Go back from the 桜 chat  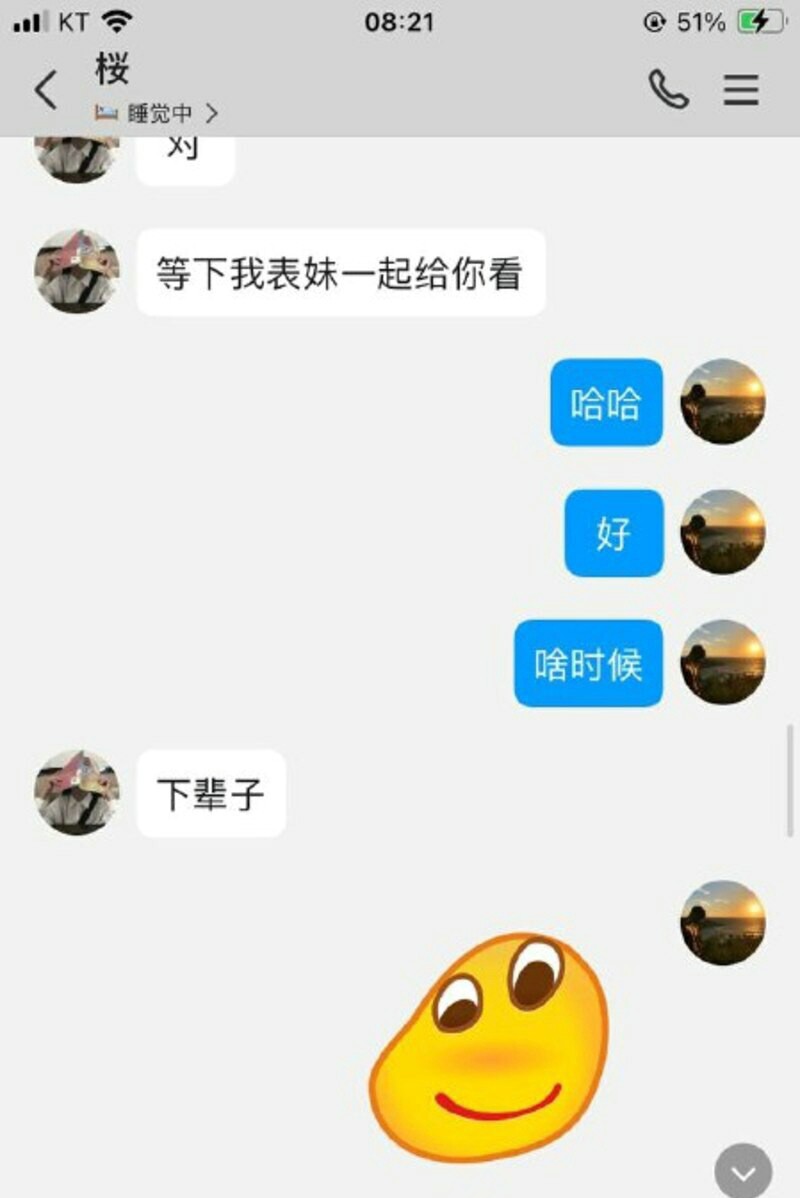46,91
